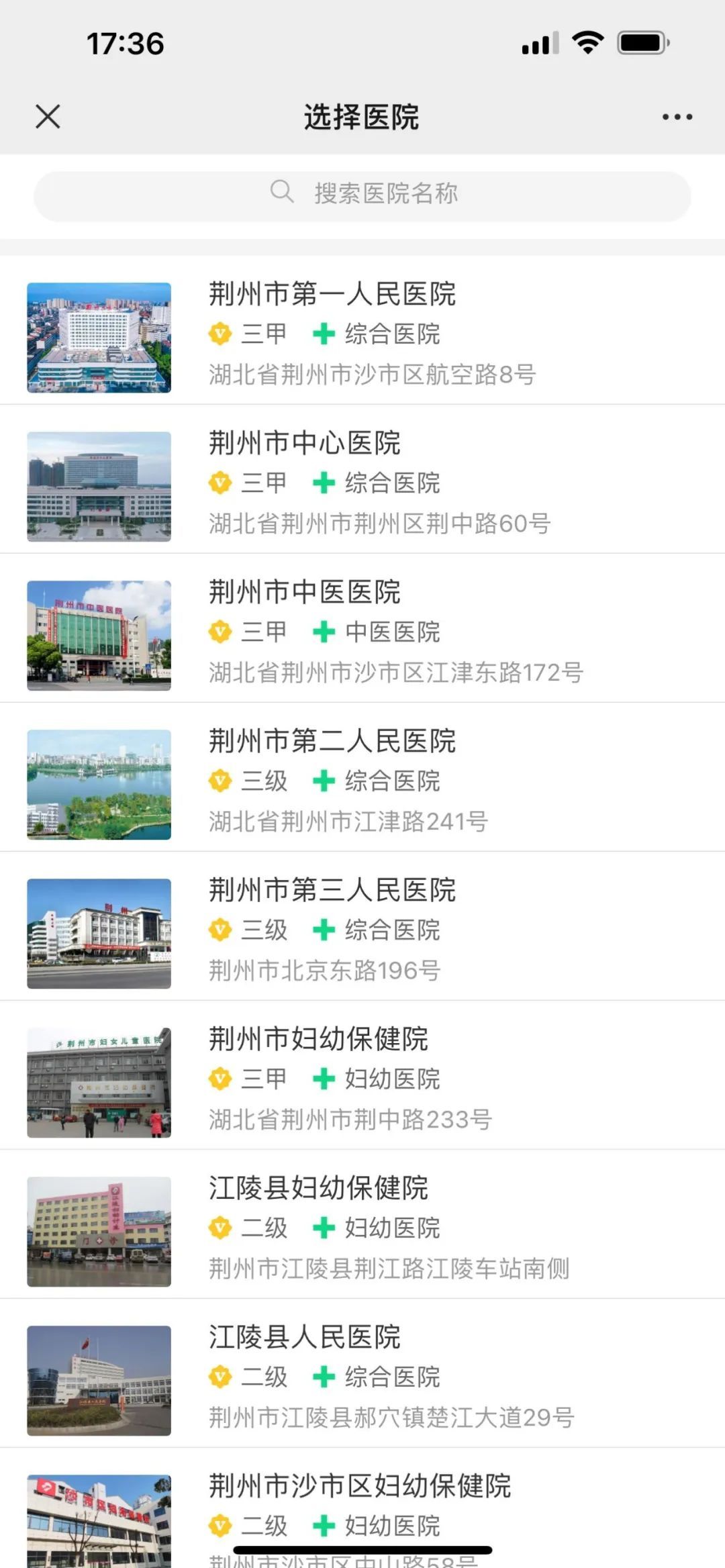The image size is (725, 1568).
Task: Open 荆州市中医医院
Action: pyautogui.click(x=362, y=632)
